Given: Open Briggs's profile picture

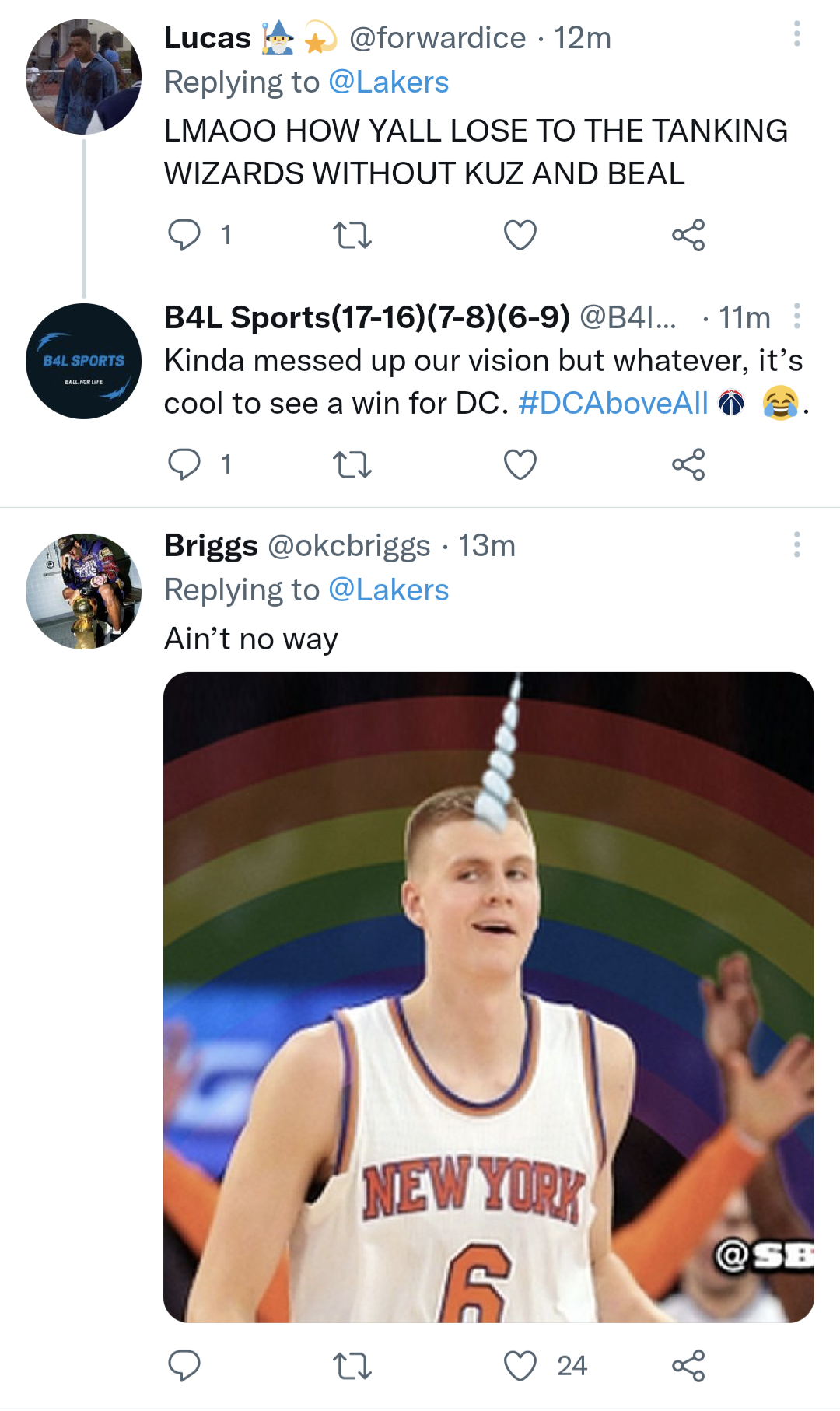Looking at the screenshot, I should (84, 591).
